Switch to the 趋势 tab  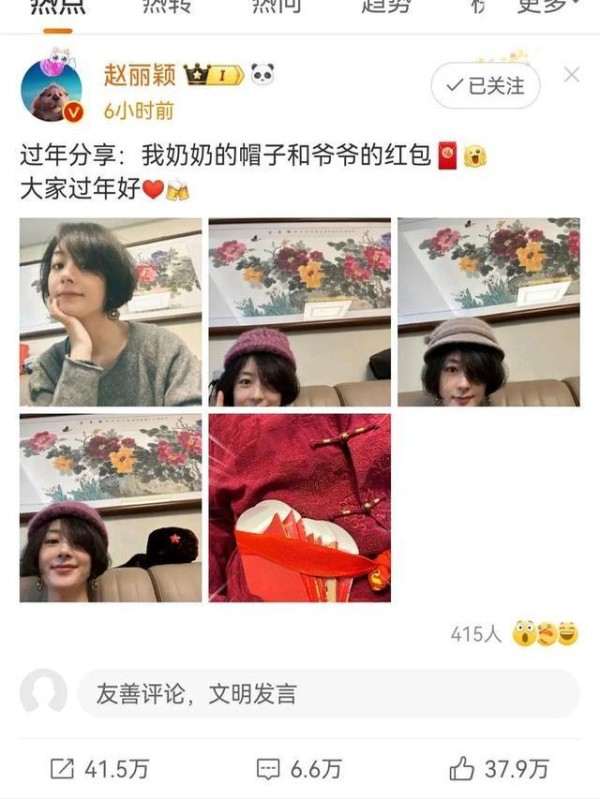pyautogui.click(x=387, y=8)
